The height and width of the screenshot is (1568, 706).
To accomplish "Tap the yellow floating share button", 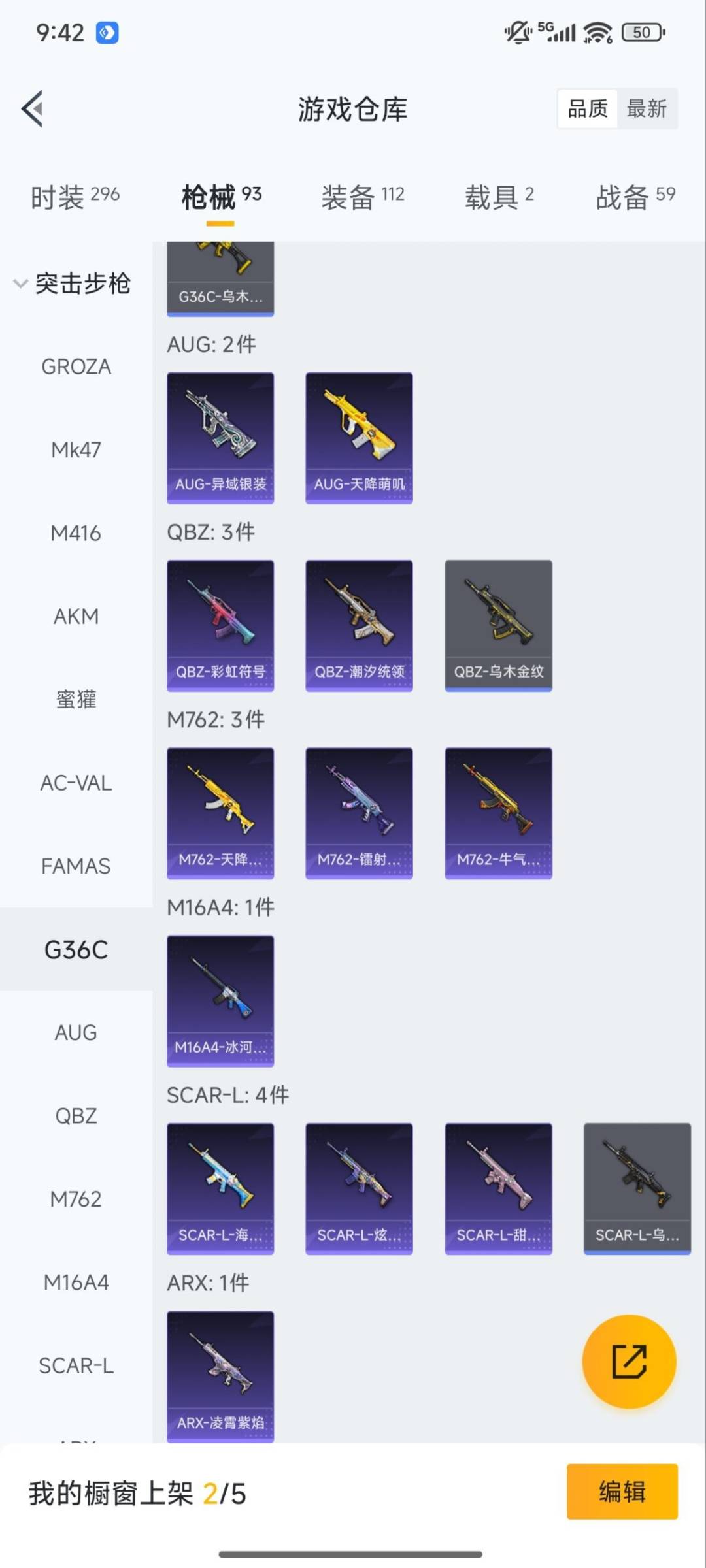I will 629,1362.
